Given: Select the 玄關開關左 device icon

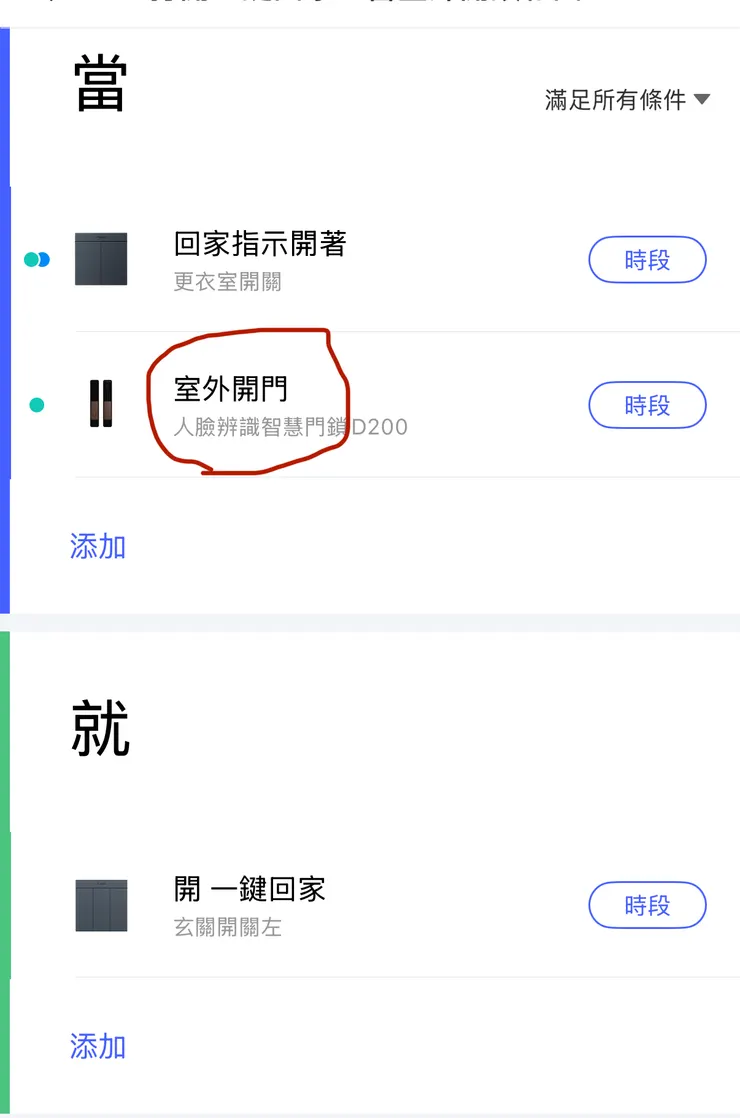Looking at the screenshot, I should click(100, 903).
